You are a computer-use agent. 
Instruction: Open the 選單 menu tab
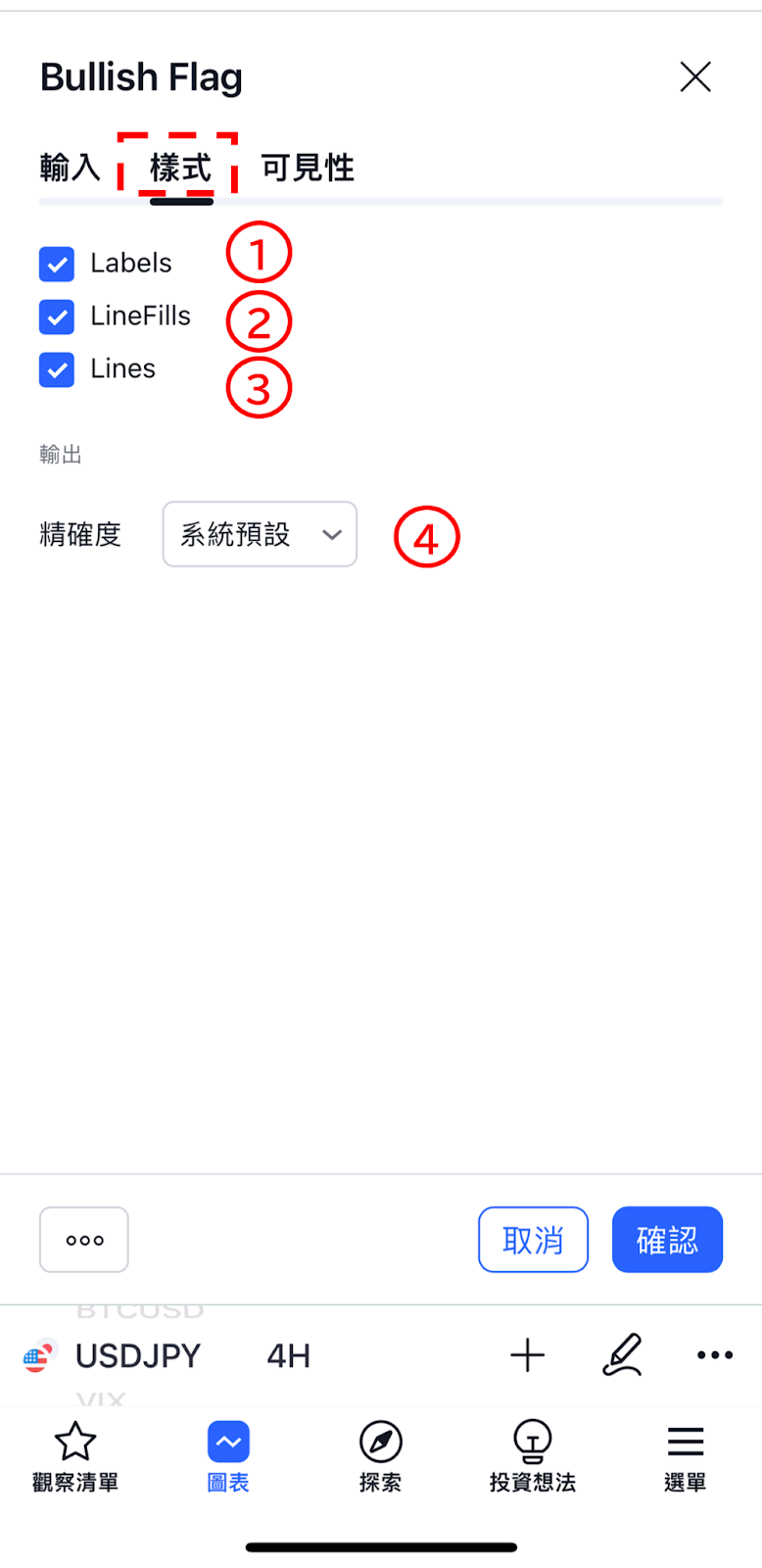pyautogui.click(x=685, y=1457)
